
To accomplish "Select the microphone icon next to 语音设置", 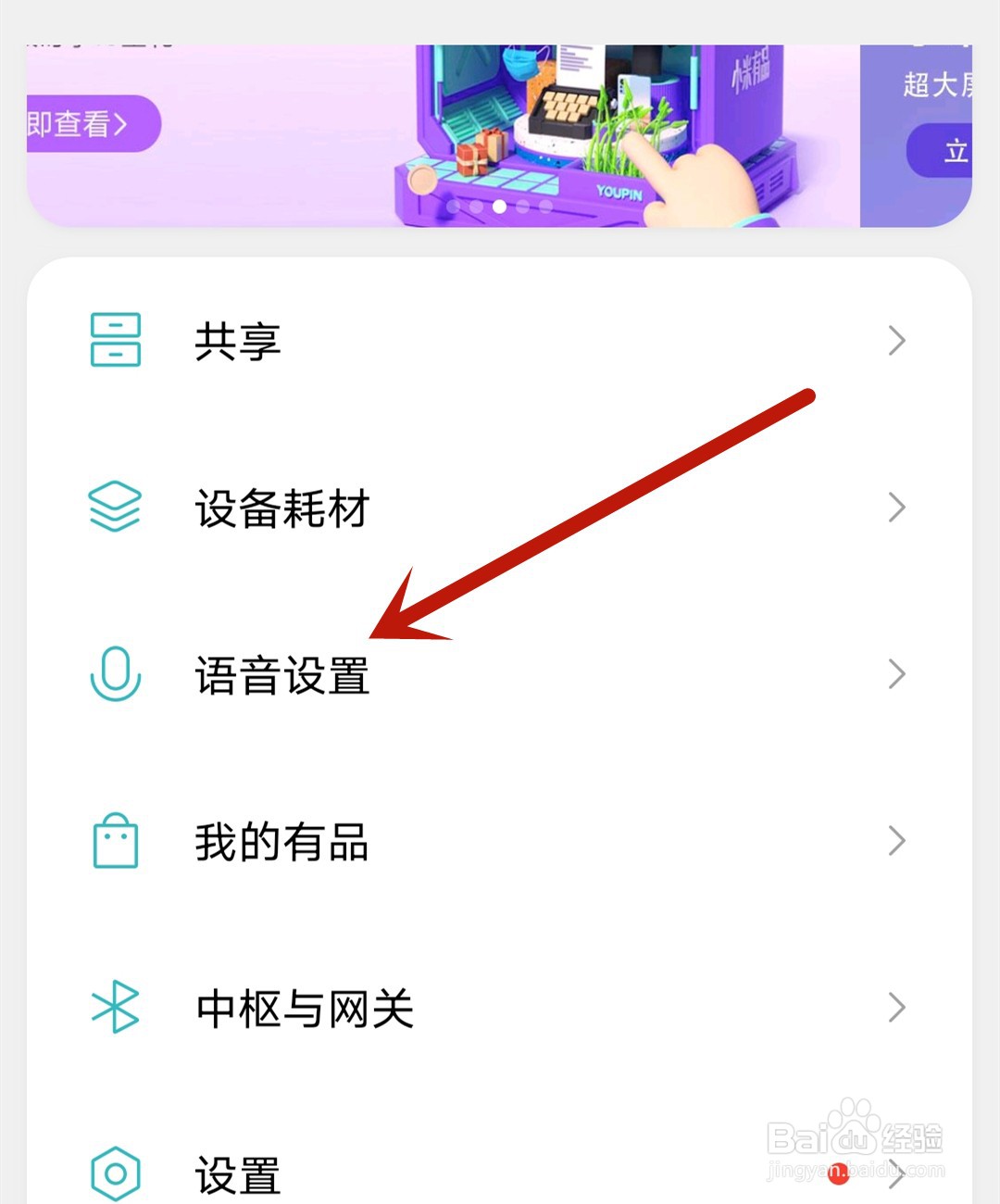I will click(115, 676).
